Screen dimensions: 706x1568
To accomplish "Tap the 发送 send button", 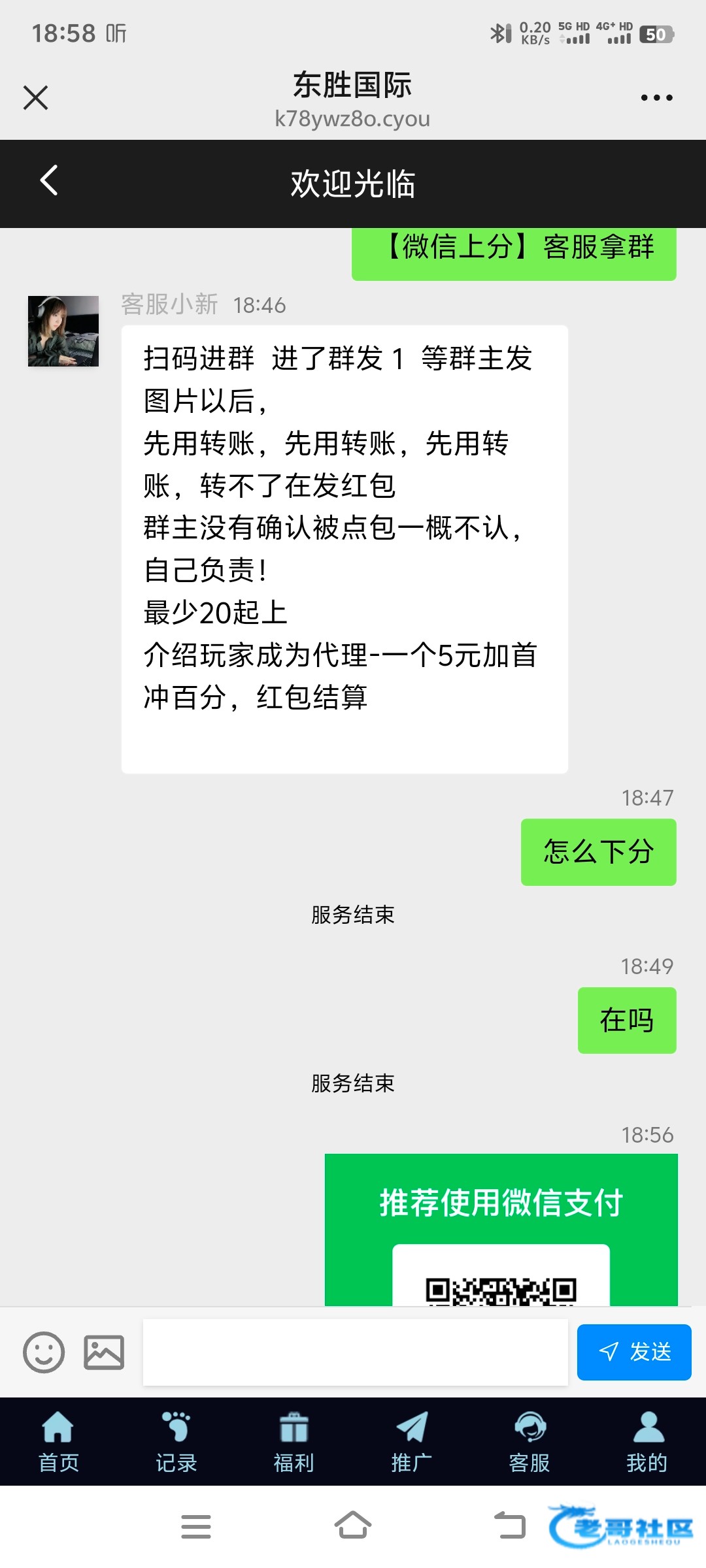I will click(x=633, y=1352).
